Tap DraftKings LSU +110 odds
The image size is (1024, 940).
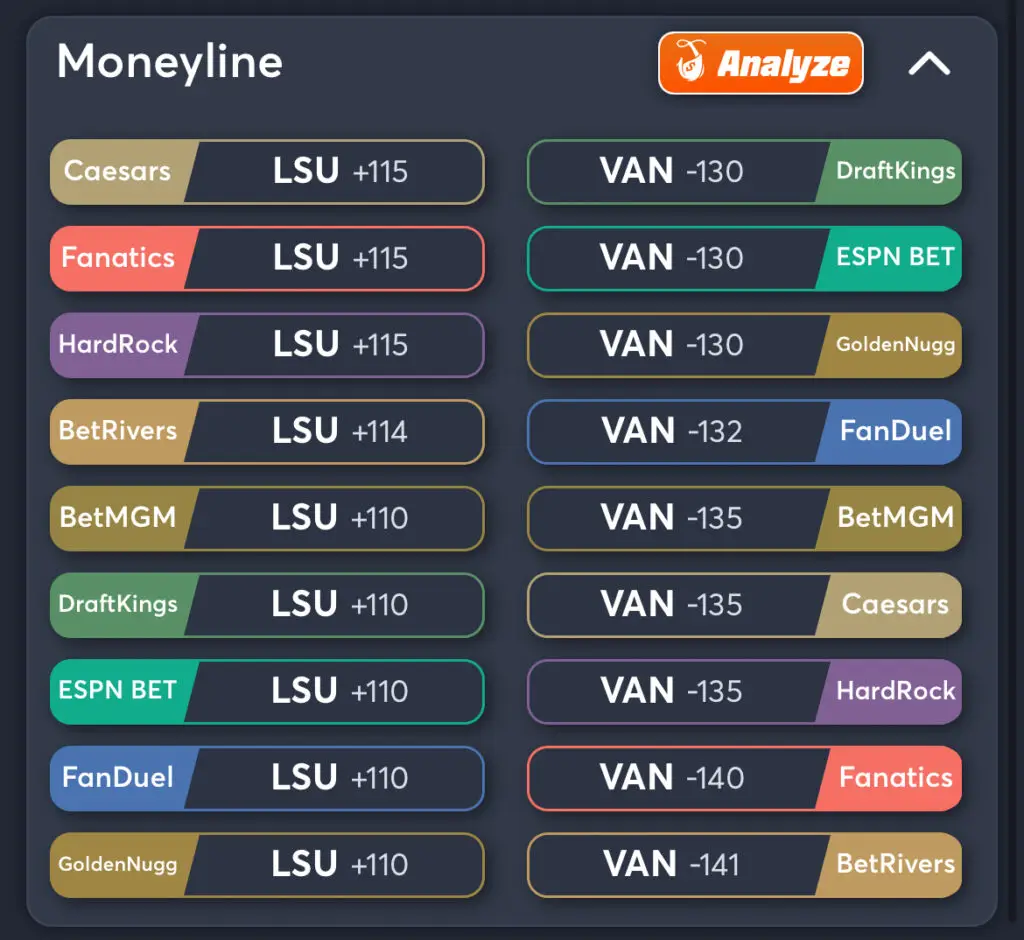click(267, 605)
